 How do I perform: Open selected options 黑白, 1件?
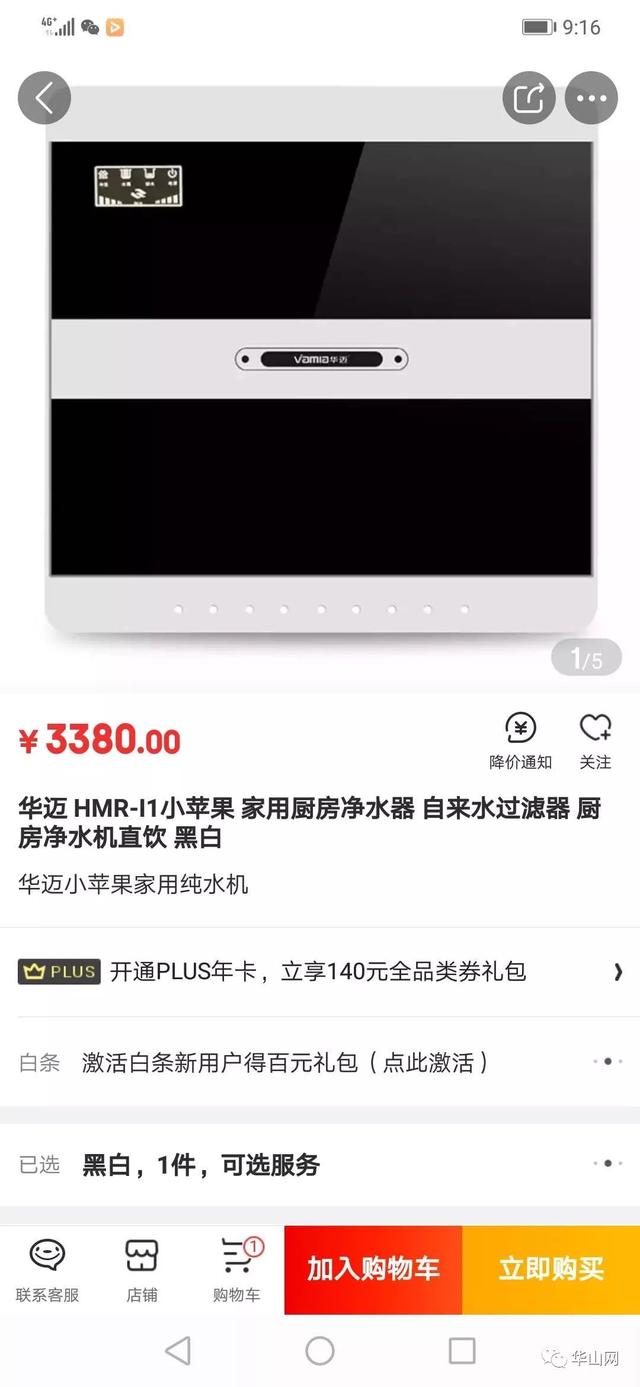click(320, 1164)
